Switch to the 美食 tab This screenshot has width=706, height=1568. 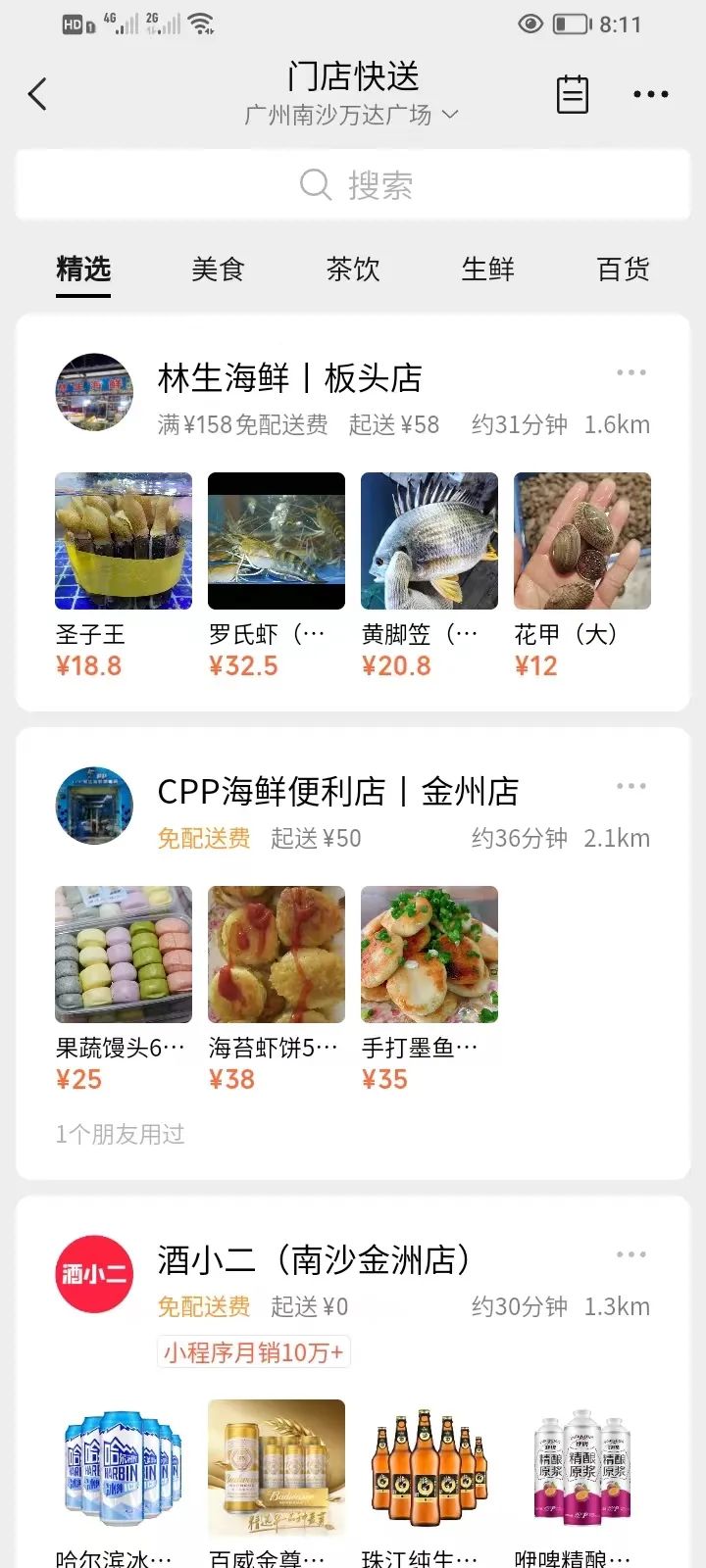(218, 269)
